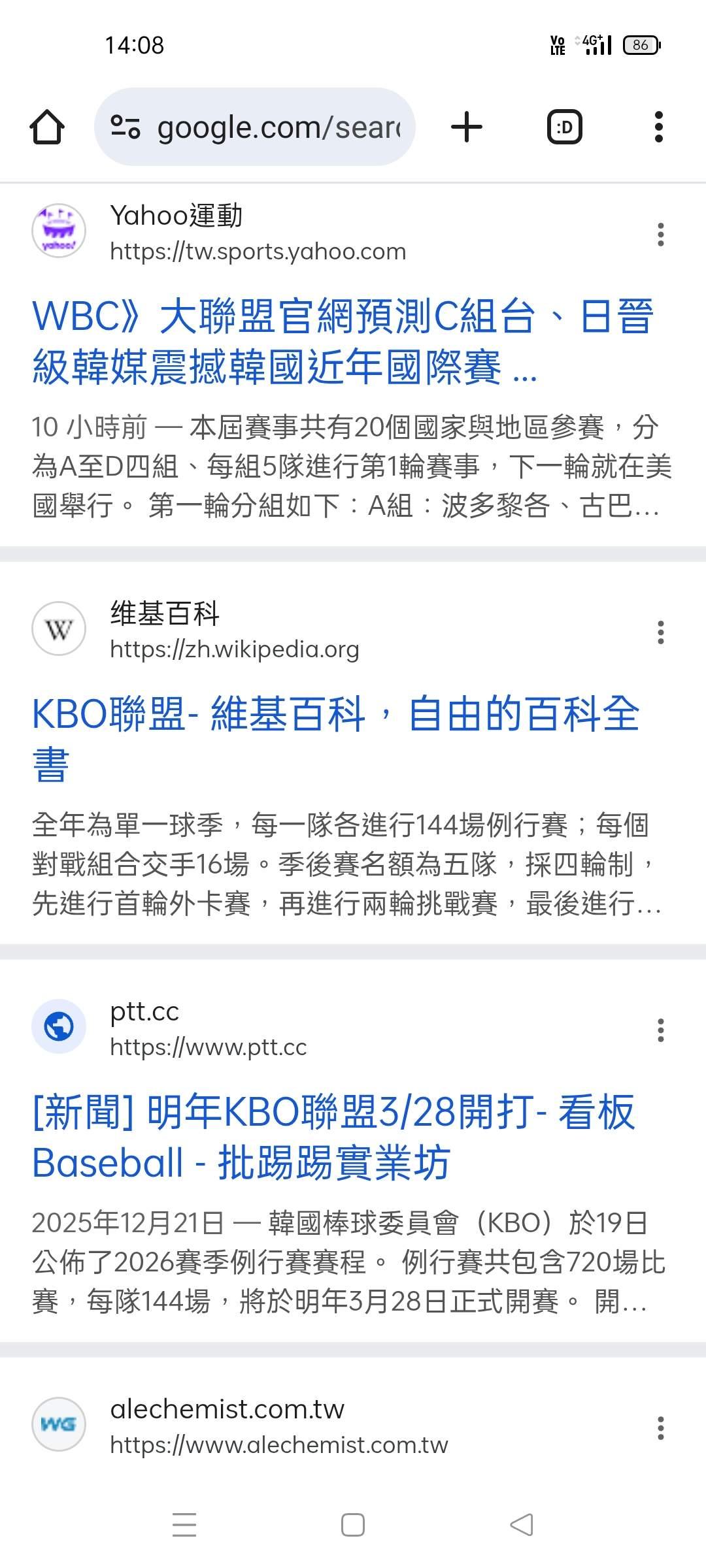706x1568 pixels.
Task: Open the tab switcher
Action: point(564,127)
